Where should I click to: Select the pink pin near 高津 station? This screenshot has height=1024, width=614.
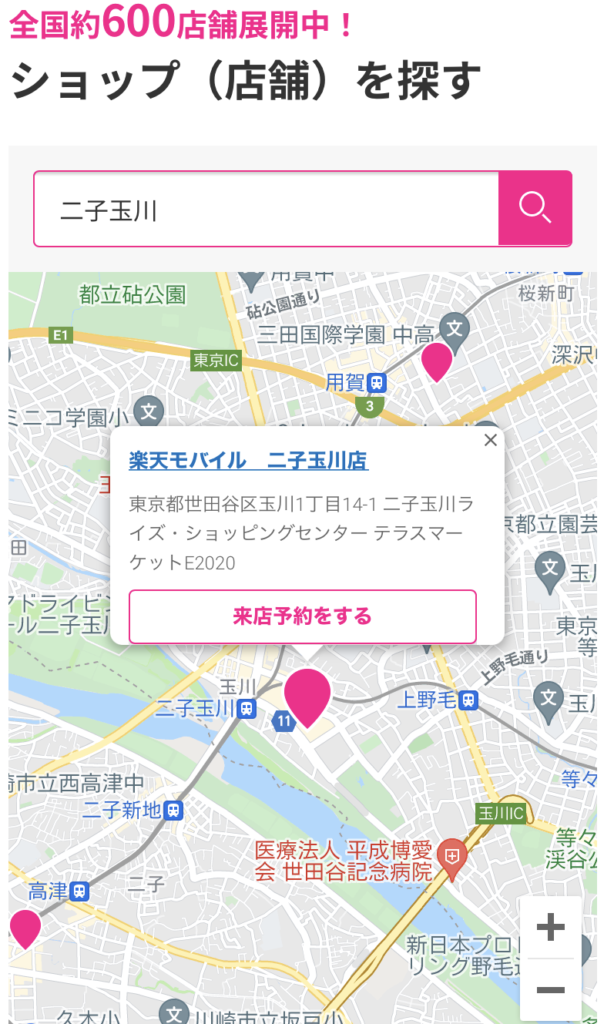[x=24, y=926]
